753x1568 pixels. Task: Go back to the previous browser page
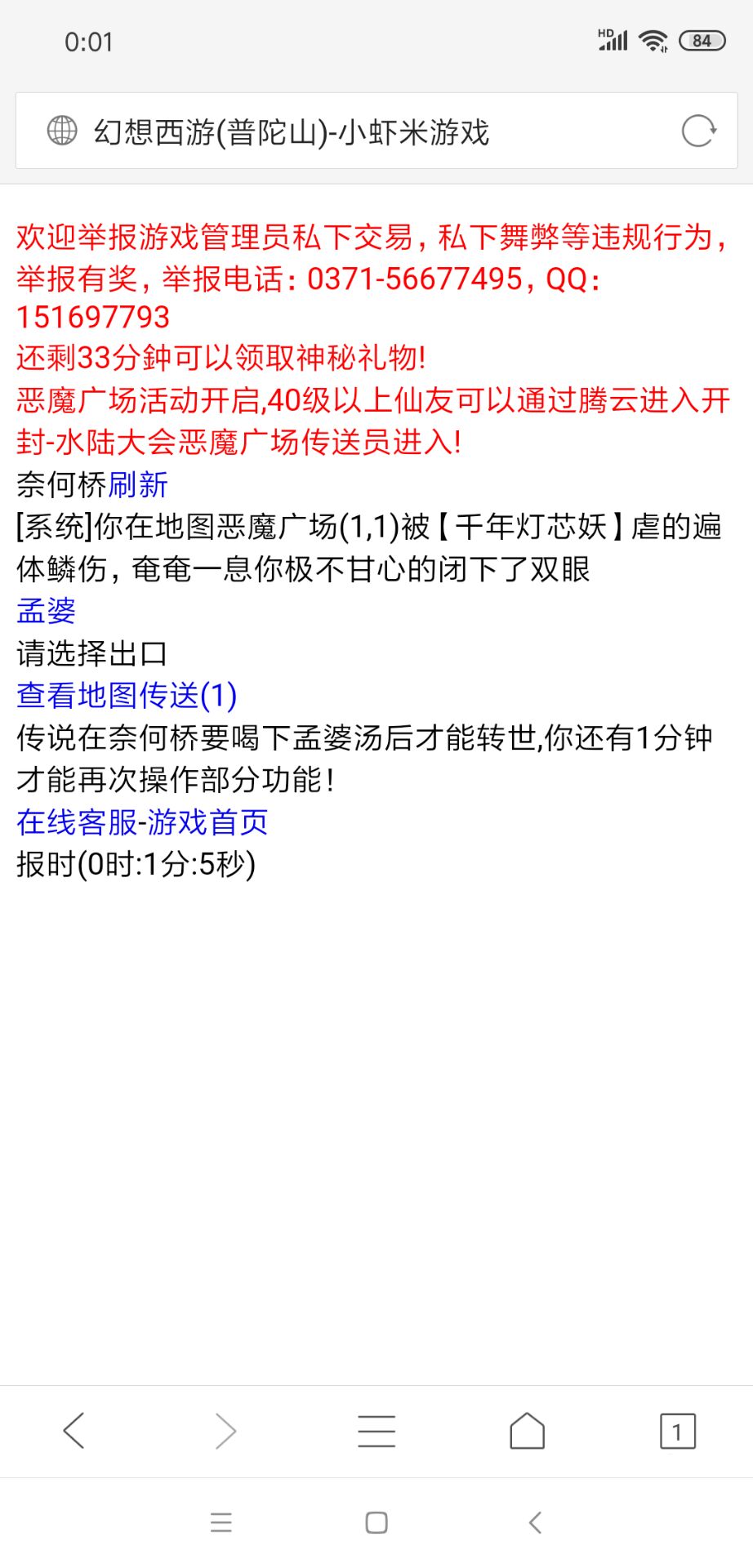point(74,1431)
